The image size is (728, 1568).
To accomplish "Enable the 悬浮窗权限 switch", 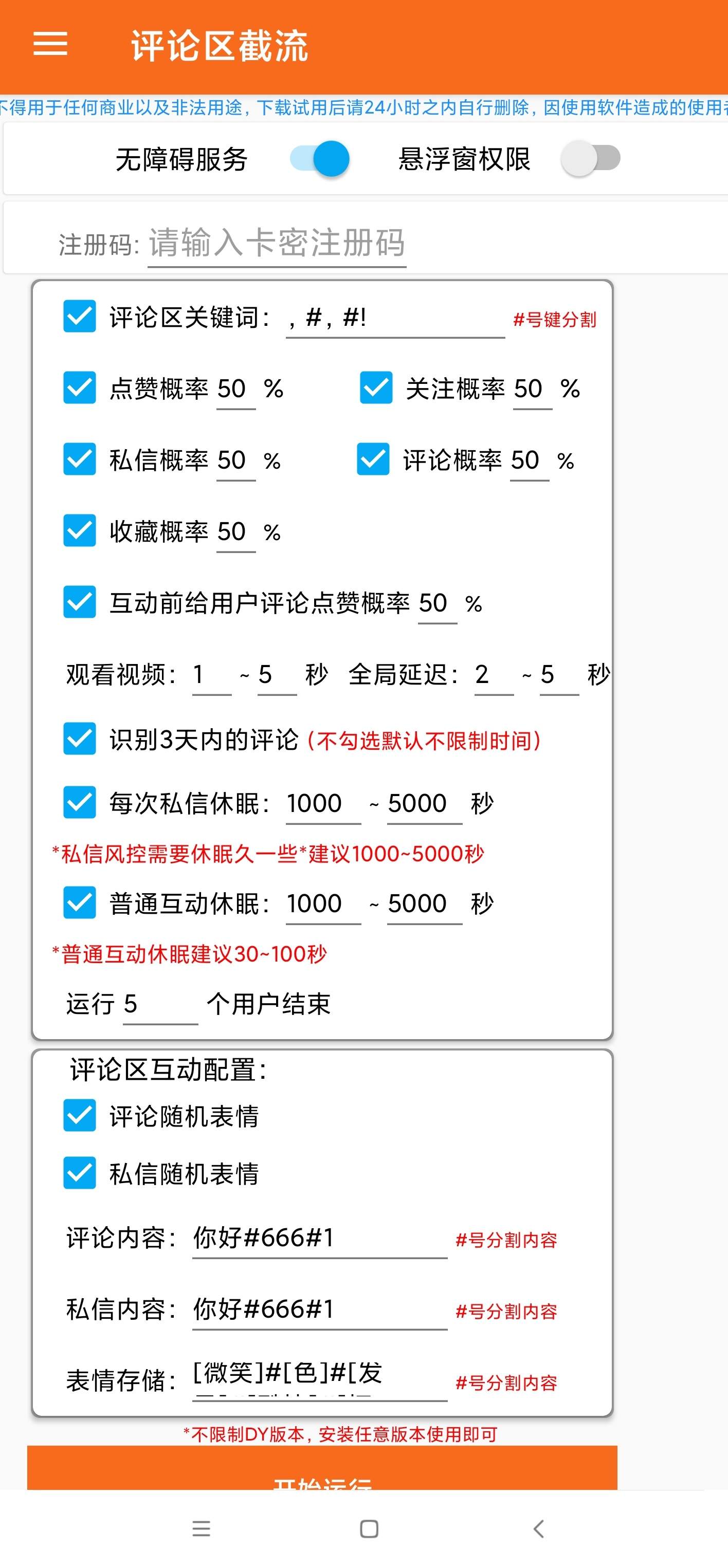I will pos(590,159).
